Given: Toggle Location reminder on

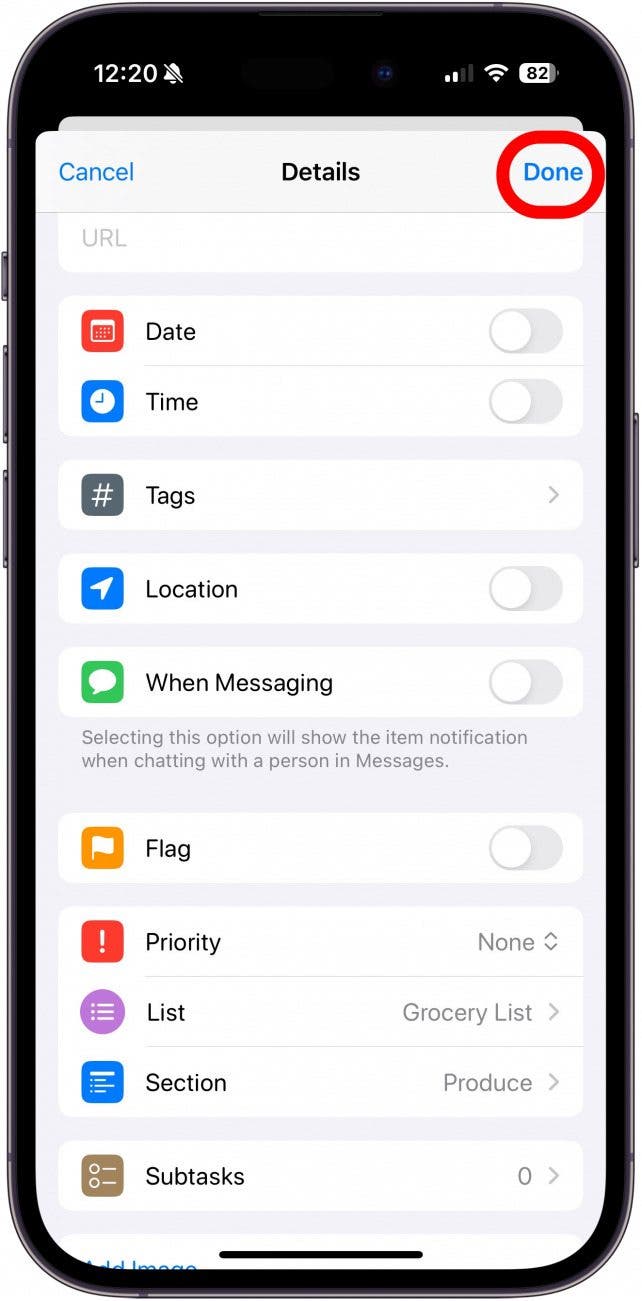Looking at the screenshot, I should [x=525, y=589].
